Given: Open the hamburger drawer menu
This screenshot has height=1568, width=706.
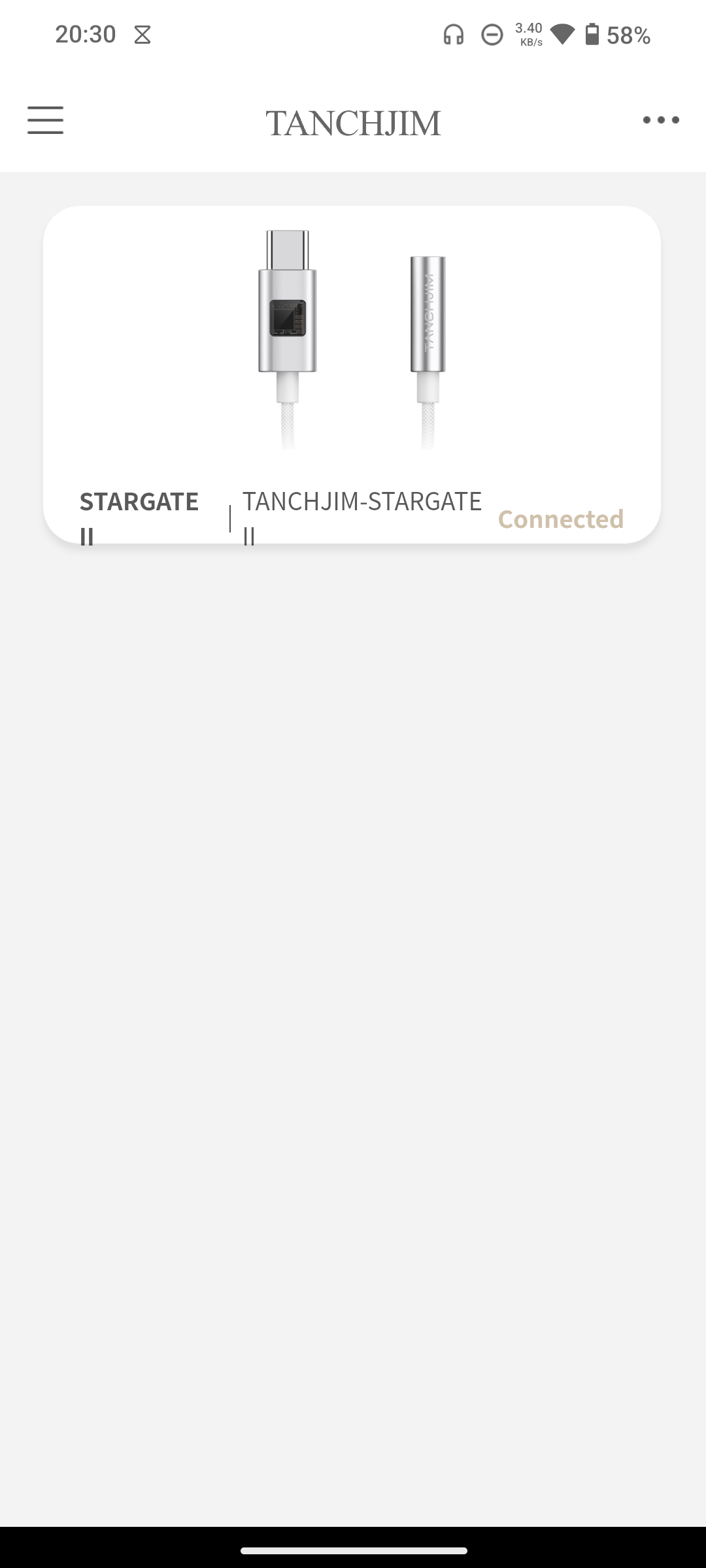Looking at the screenshot, I should click(45, 120).
